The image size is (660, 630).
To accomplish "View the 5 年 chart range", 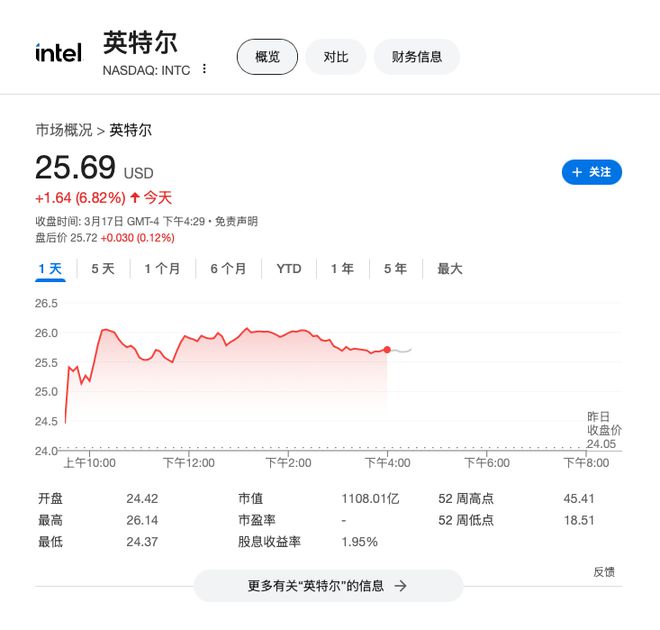I will click(x=395, y=269).
